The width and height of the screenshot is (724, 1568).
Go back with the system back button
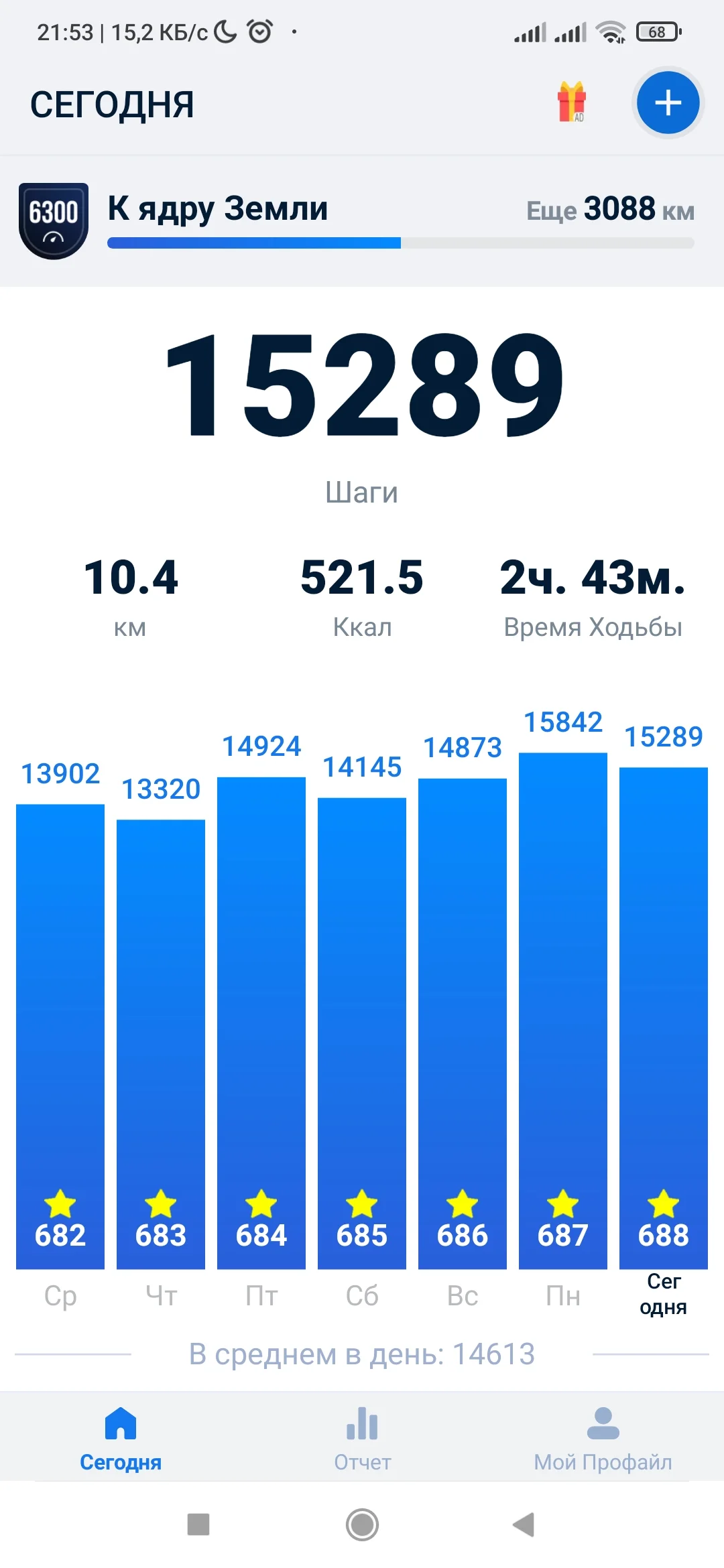[x=524, y=1524]
